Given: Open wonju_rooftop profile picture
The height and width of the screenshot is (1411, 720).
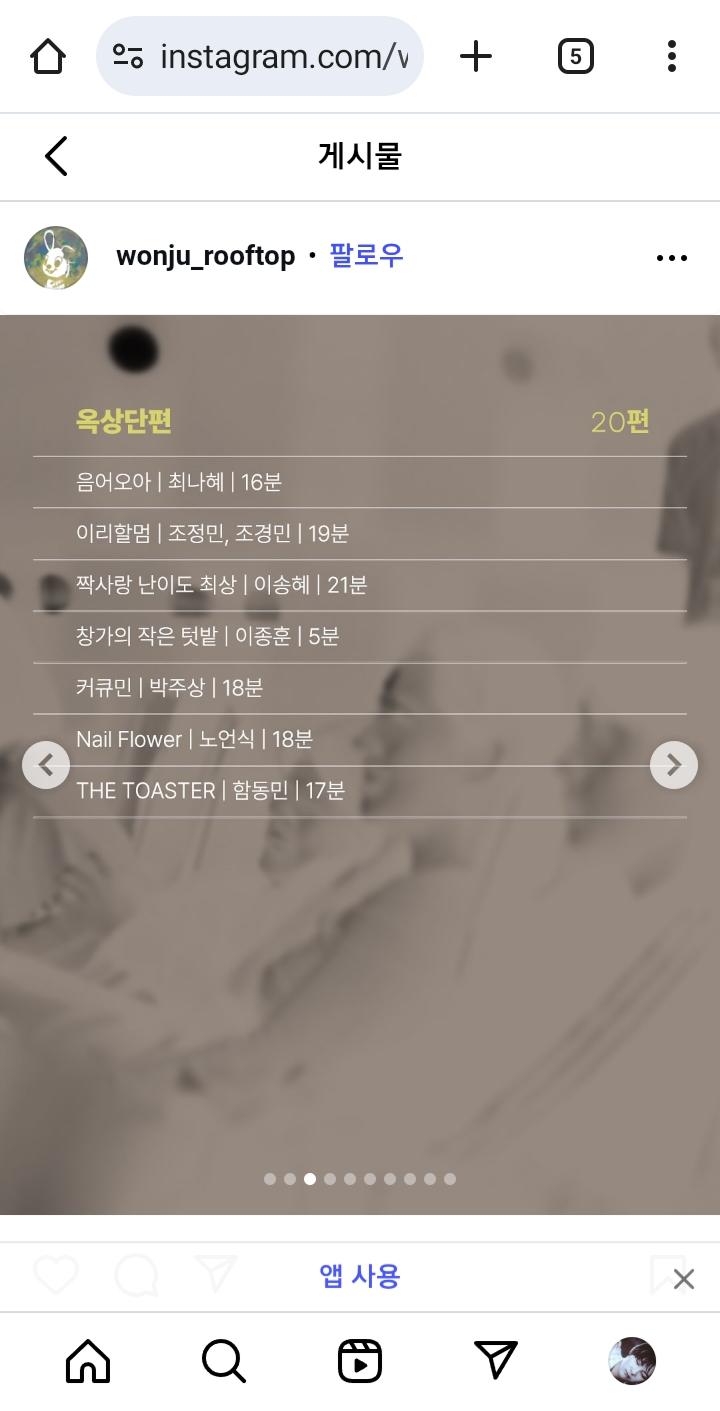Looking at the screenshot, I should pos(56,257).
